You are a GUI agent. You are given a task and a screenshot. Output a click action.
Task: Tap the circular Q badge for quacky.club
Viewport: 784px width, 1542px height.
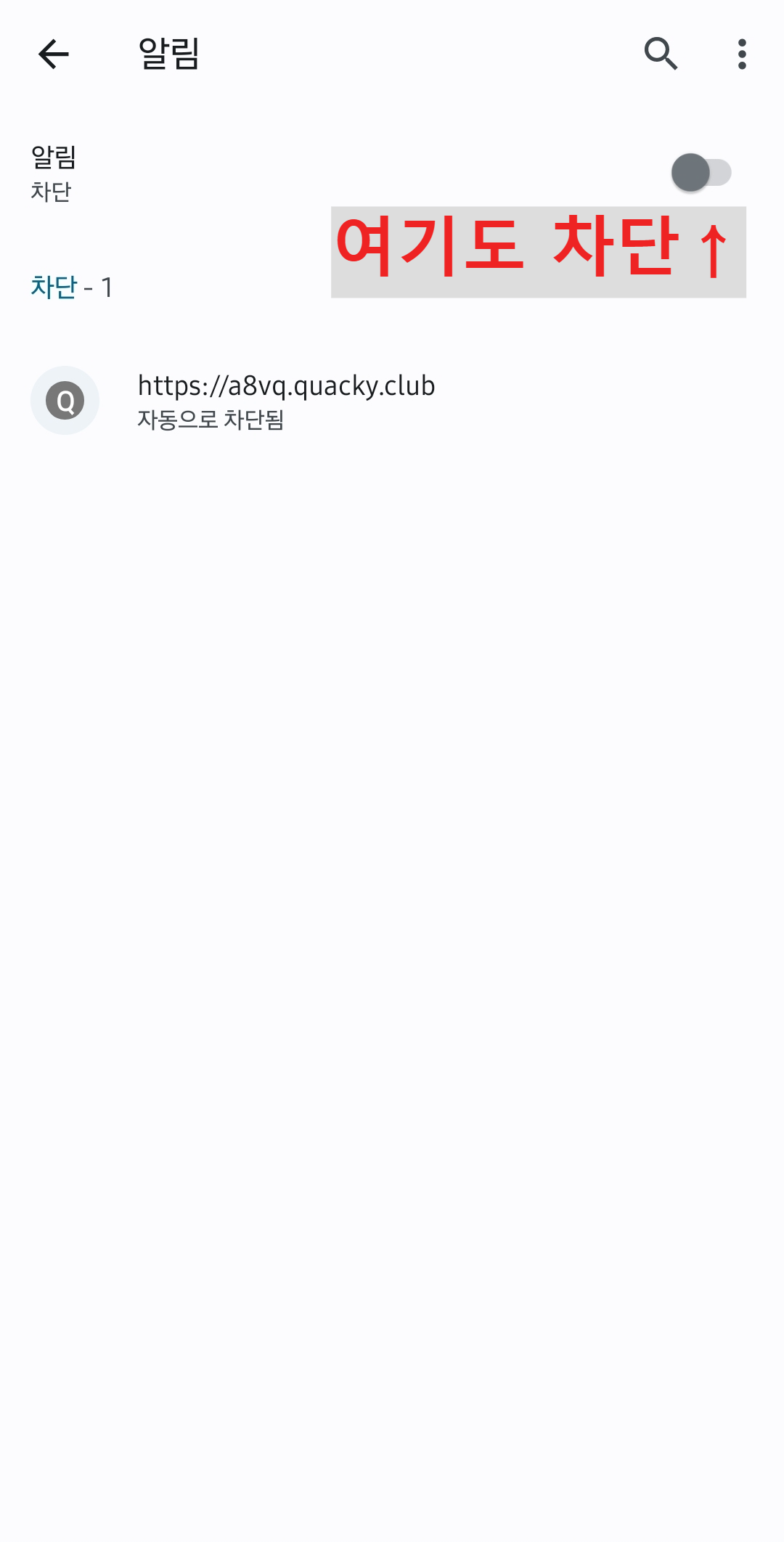(65, 400)
